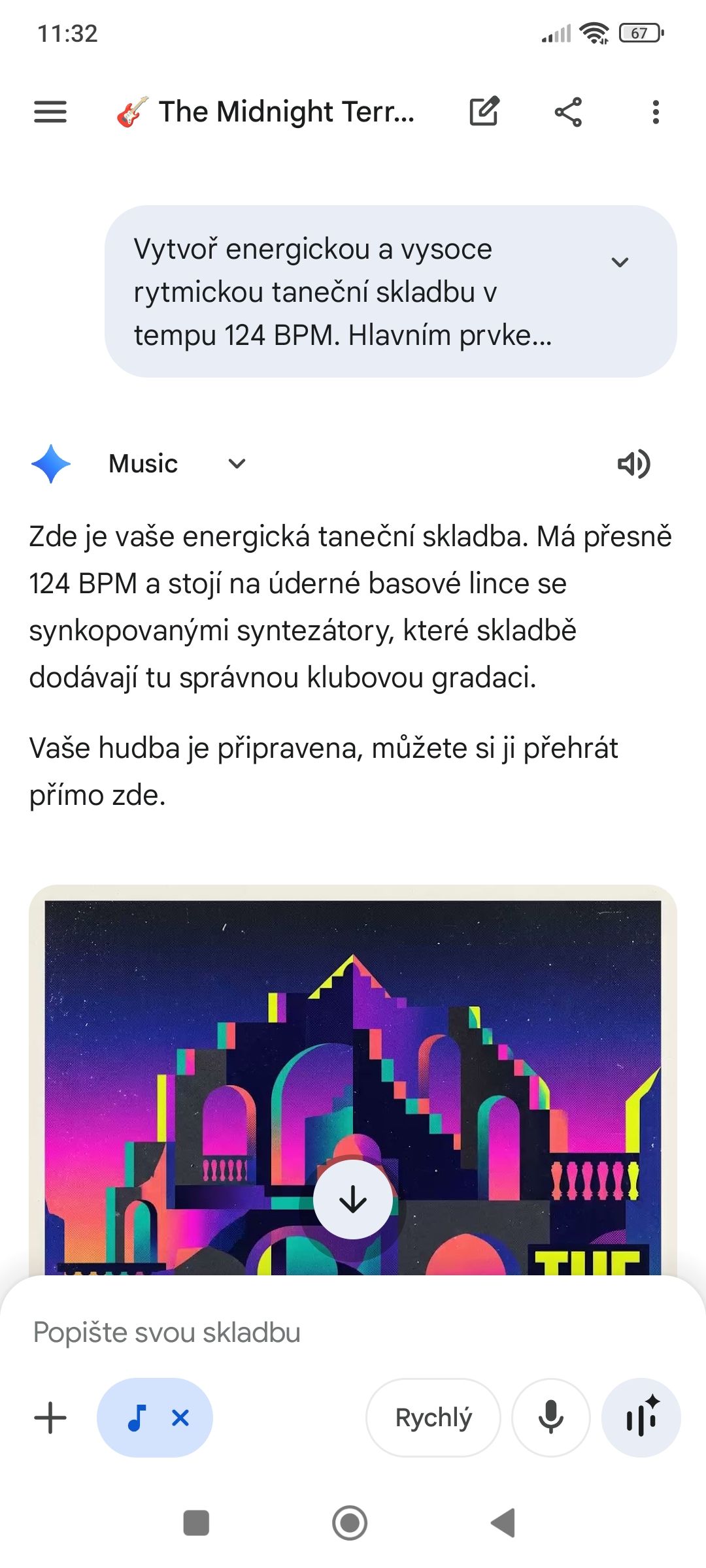Screen dimensions: 706x1568
Task: Share this conversation
Action: 568,112
